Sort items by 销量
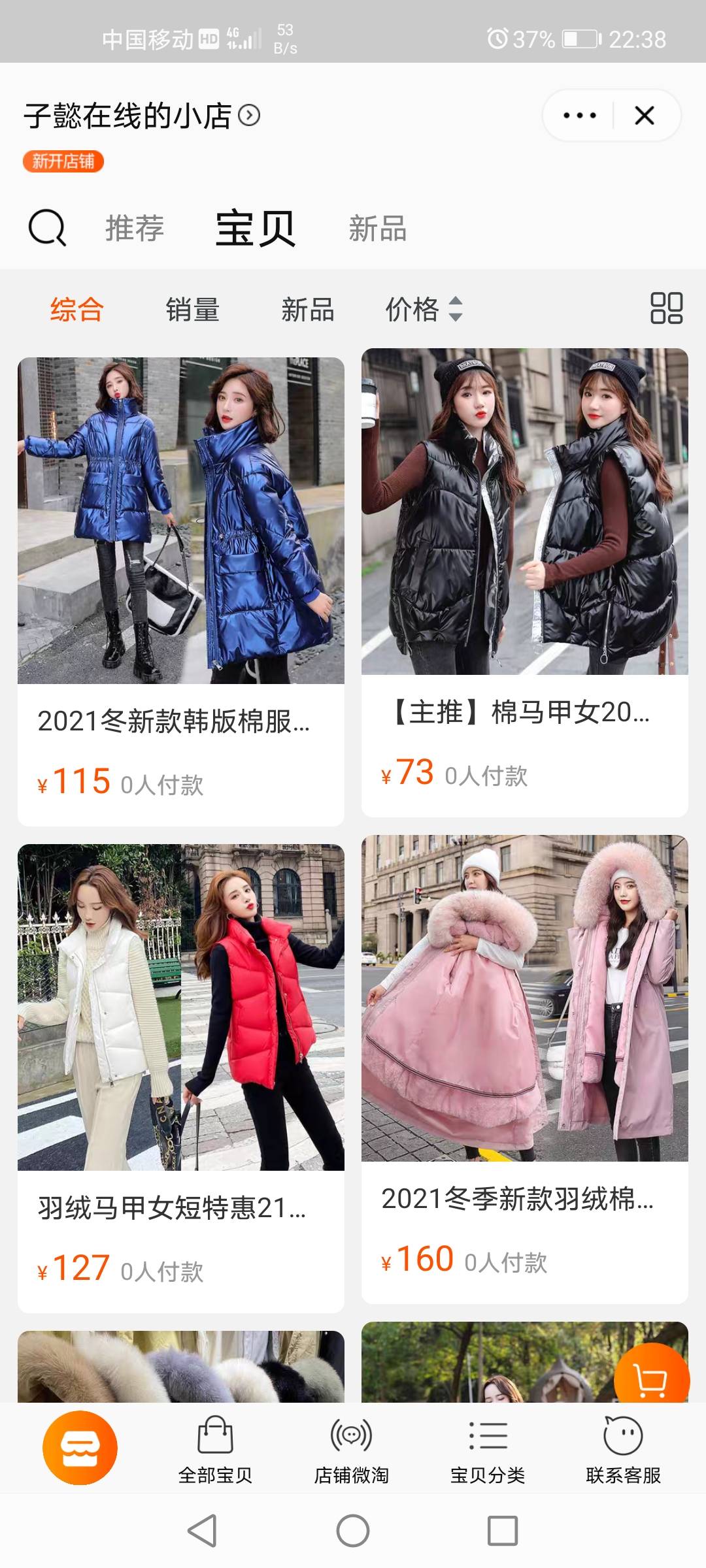This screenshot has height=1568, width=706. point(192,309)
